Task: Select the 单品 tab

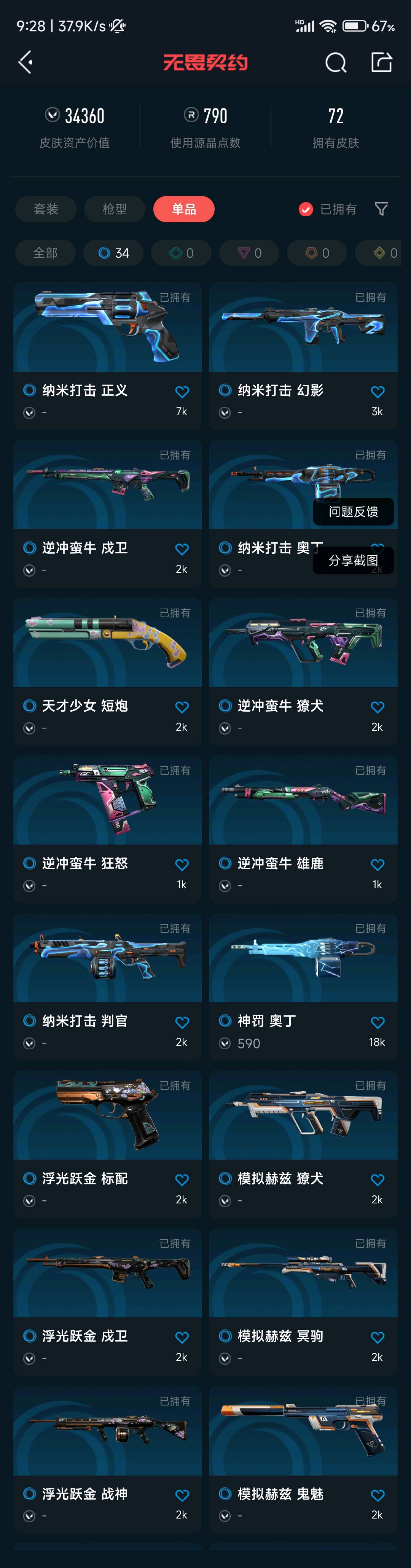Action: point(184,209)
